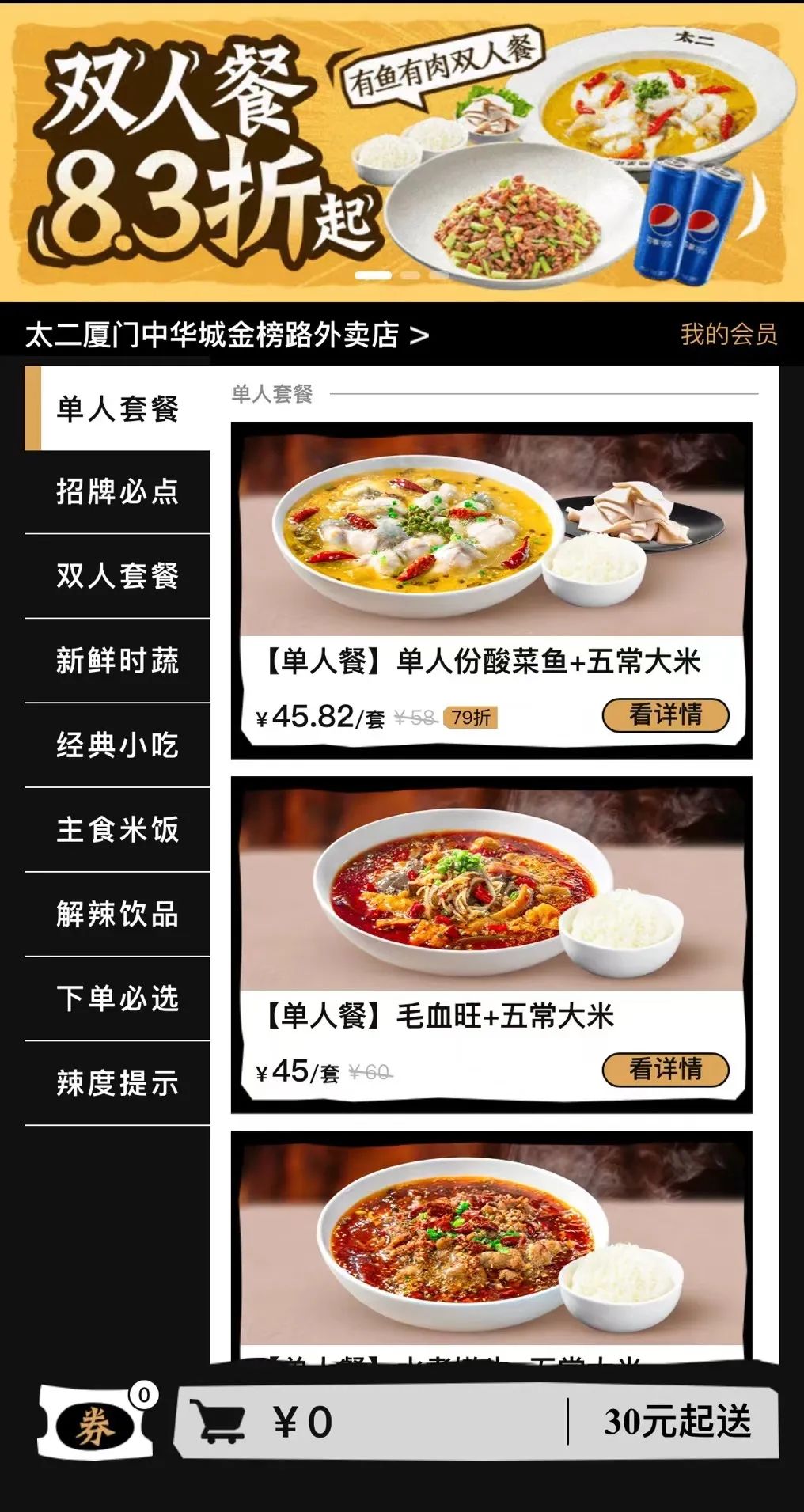Open 辣度提示 spiciness notes

pos(117,1083)
